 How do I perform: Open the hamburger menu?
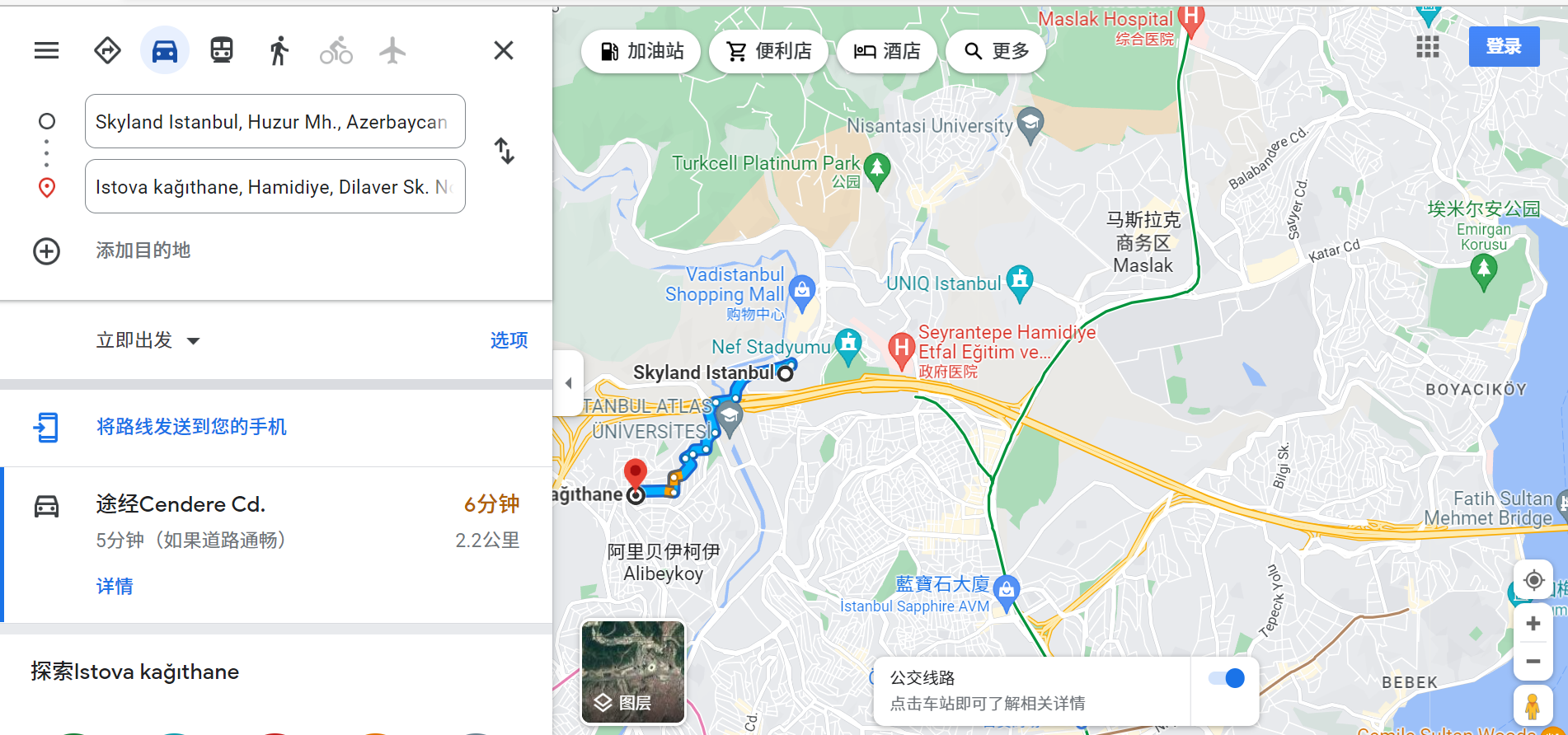[46, 51]
